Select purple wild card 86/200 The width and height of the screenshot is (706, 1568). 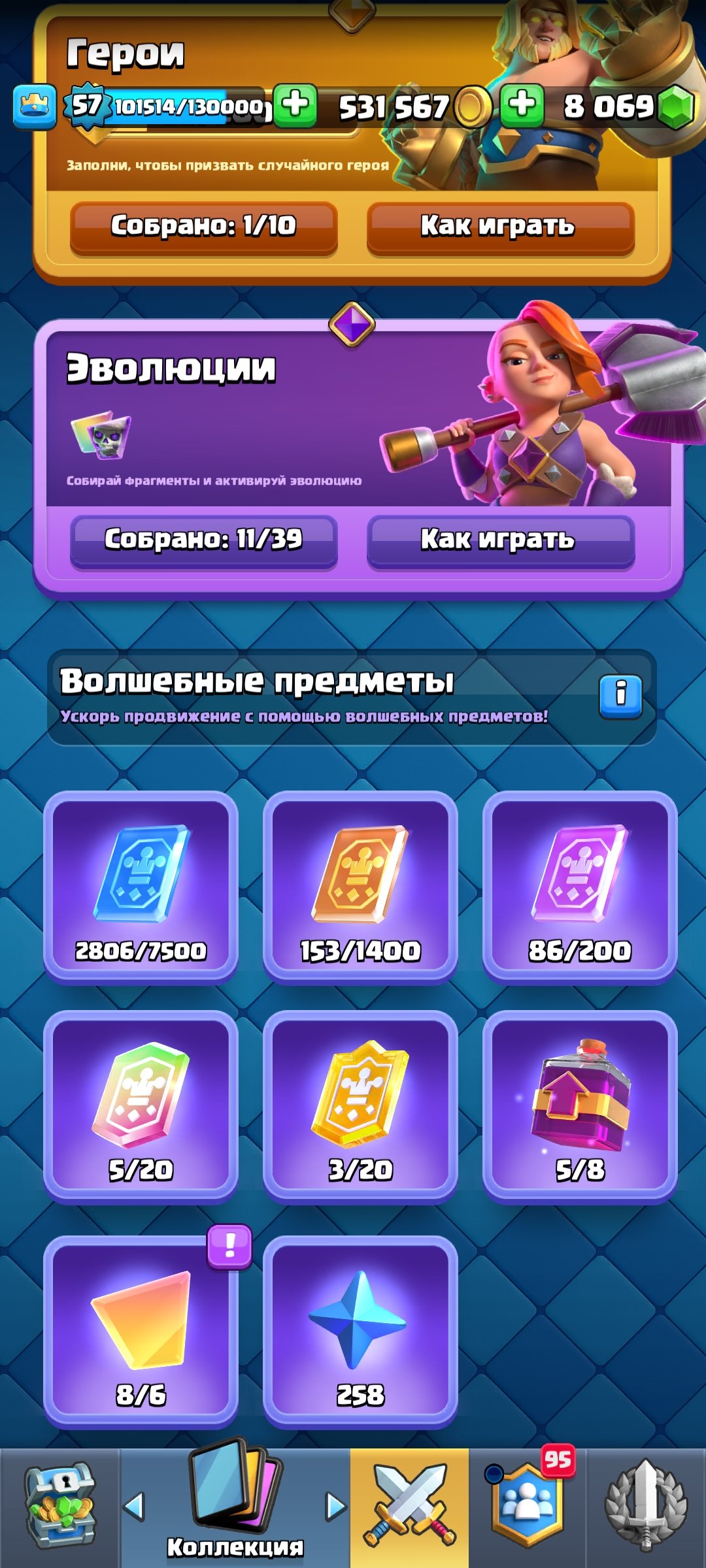(580, 885)
